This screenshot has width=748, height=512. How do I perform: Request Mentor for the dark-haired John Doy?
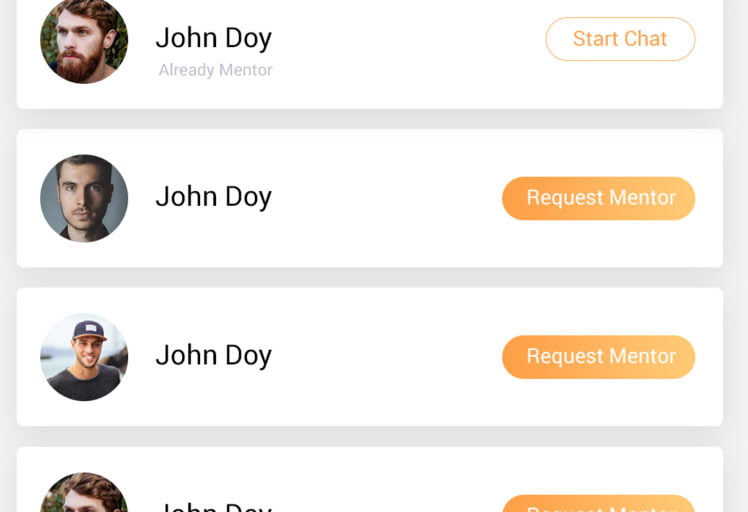[x=598, y=198]
